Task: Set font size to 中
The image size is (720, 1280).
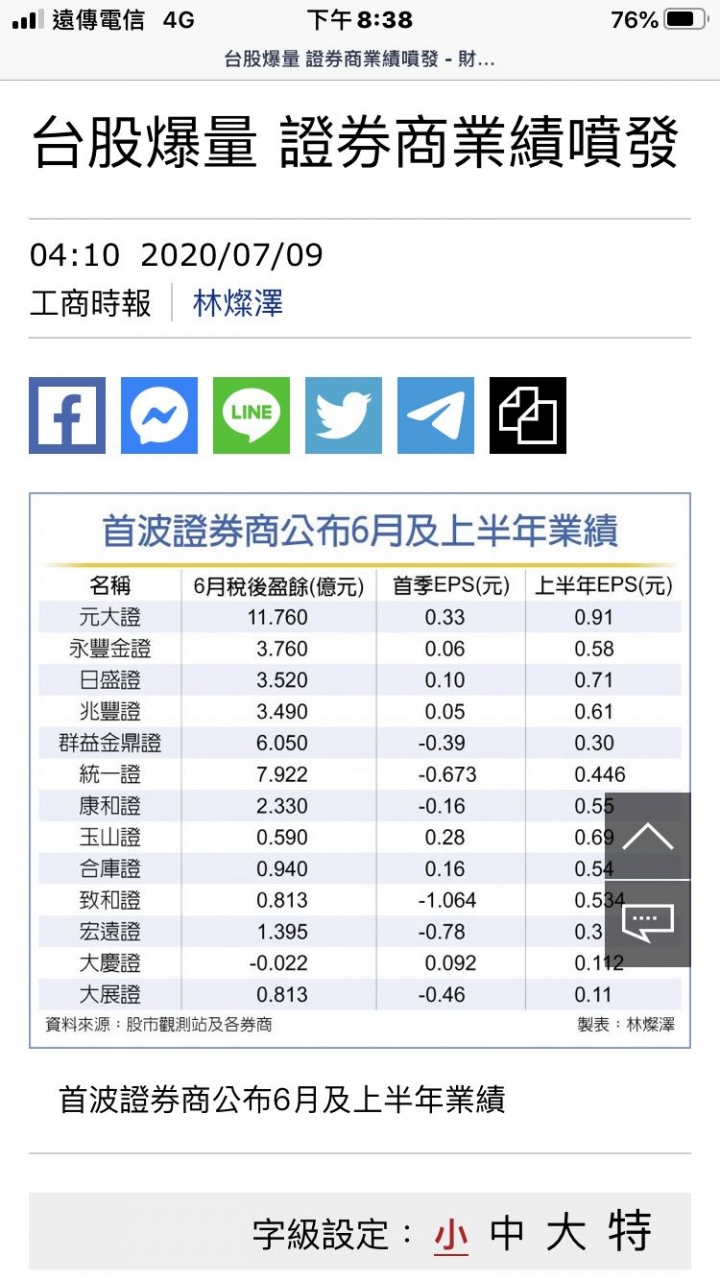Action: (x=507, y=1234)
